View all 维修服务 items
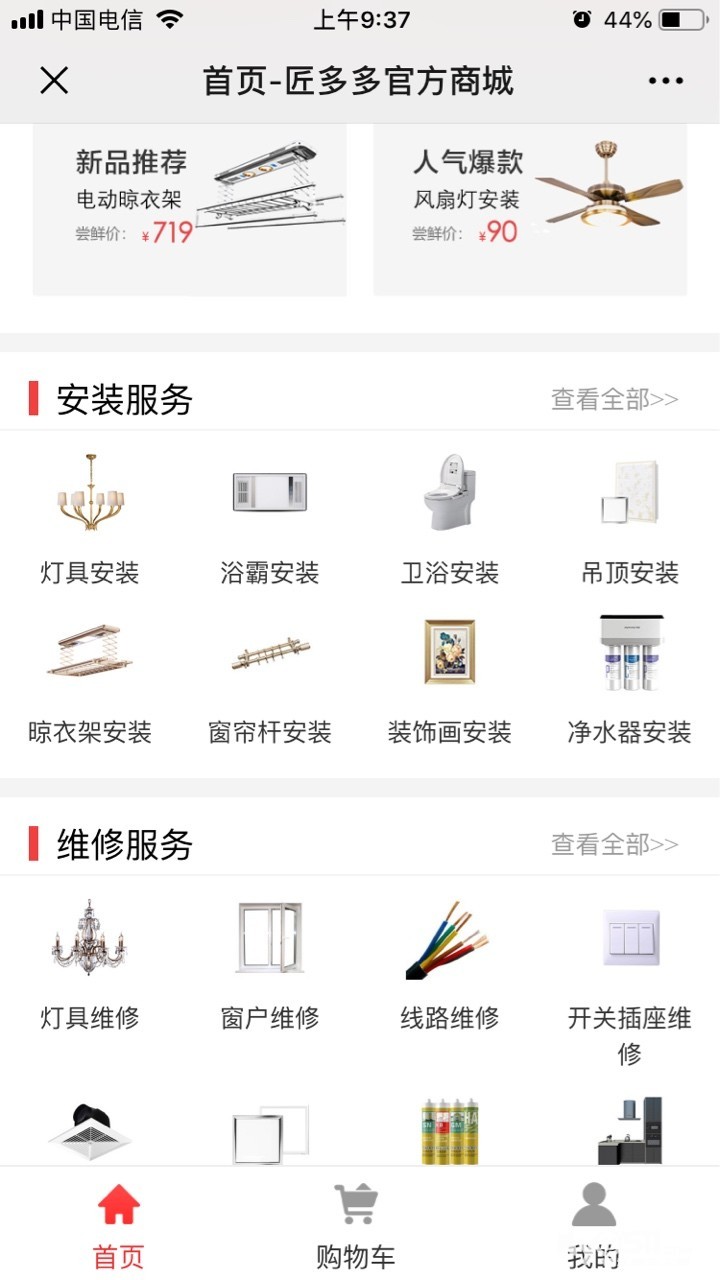Screen dimensions: 720x1280 [614, 844]
